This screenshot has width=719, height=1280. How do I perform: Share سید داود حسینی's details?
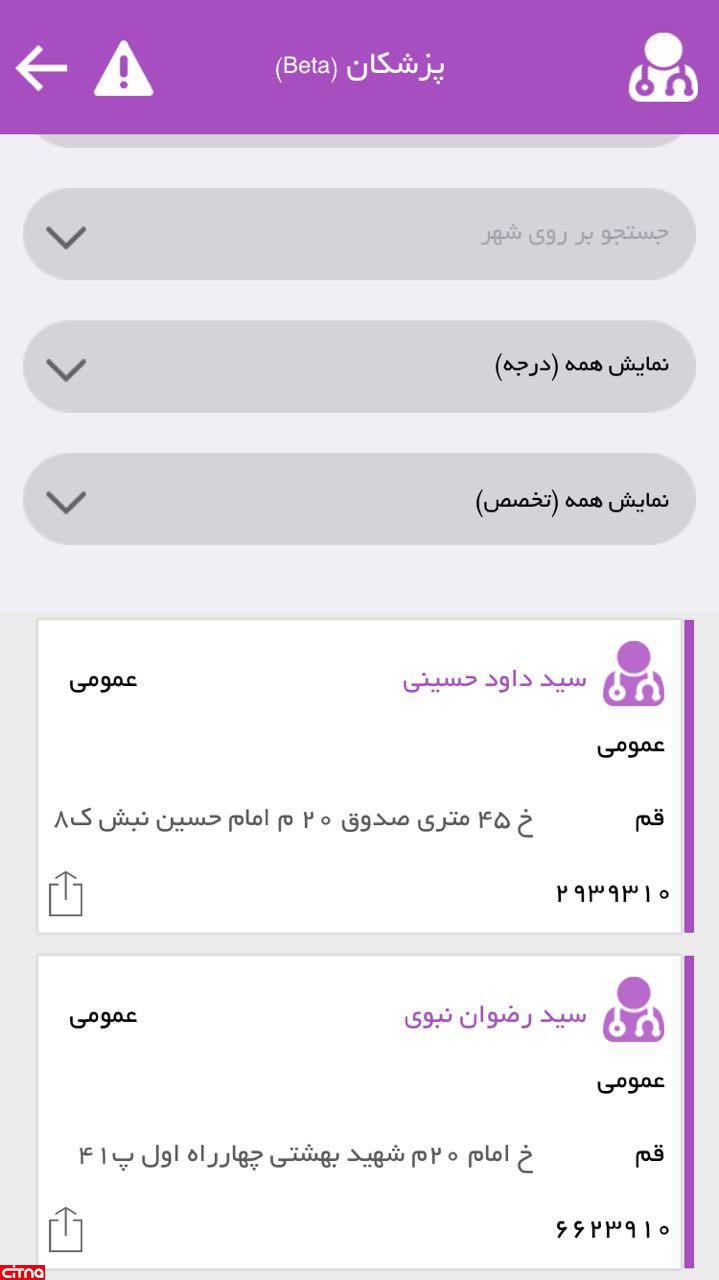(x=66, y=893)
